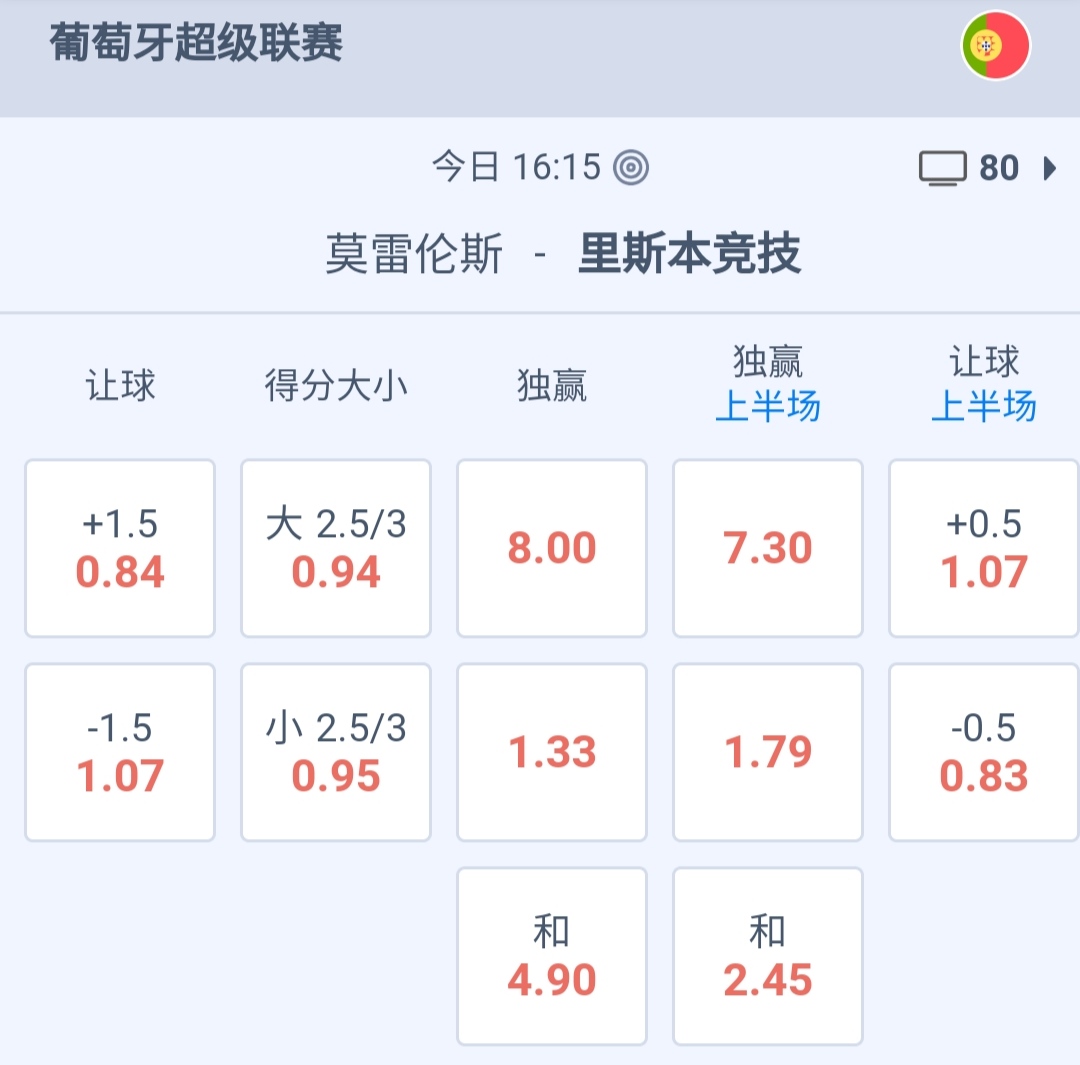Select full-time draw 和 4.90
The width and height of the screenshot is (1080, 1065).
[552, 956]
